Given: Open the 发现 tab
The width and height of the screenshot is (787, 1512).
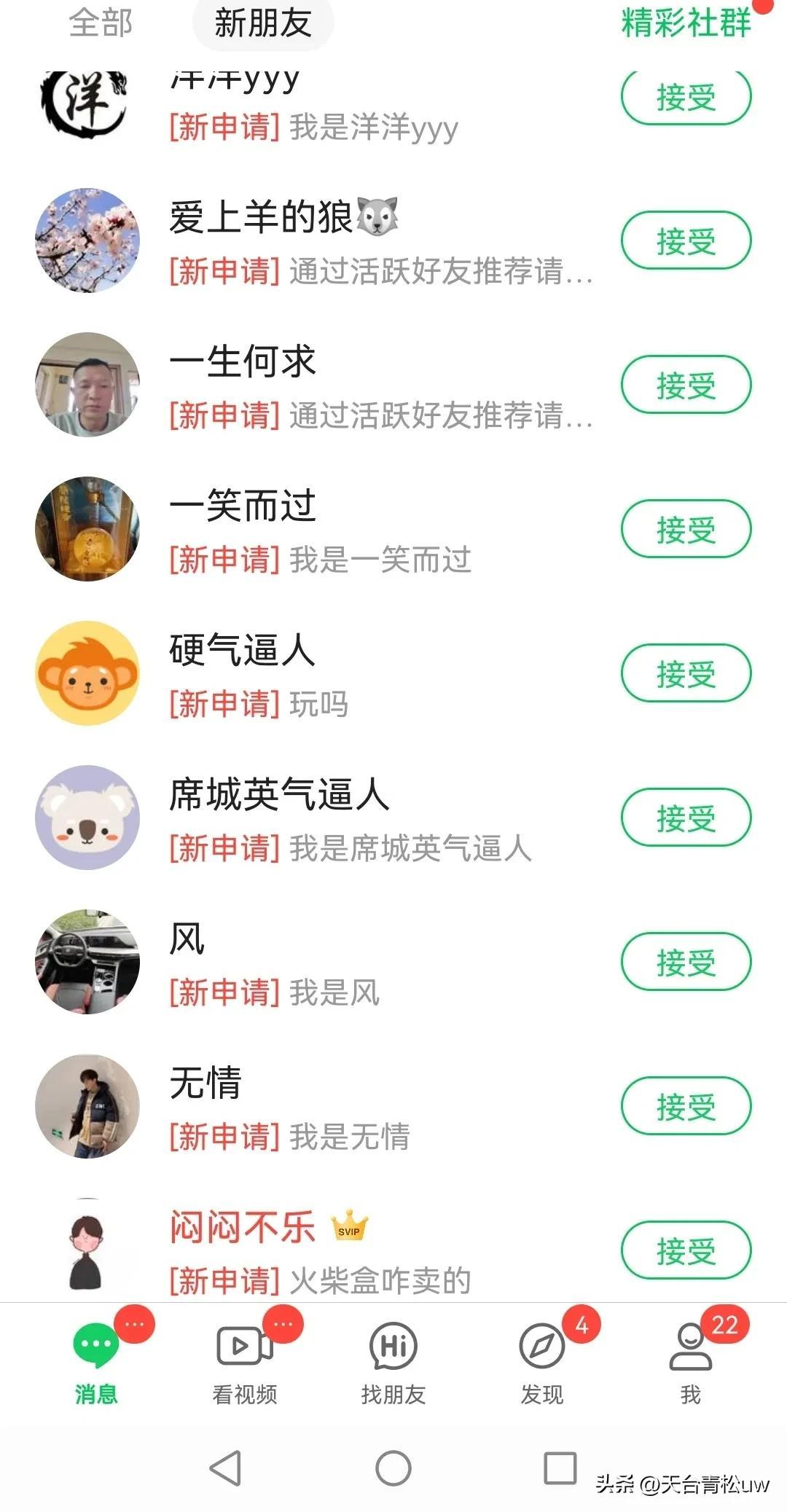Looking at the screenshot, I should (x=542, y=1361).
